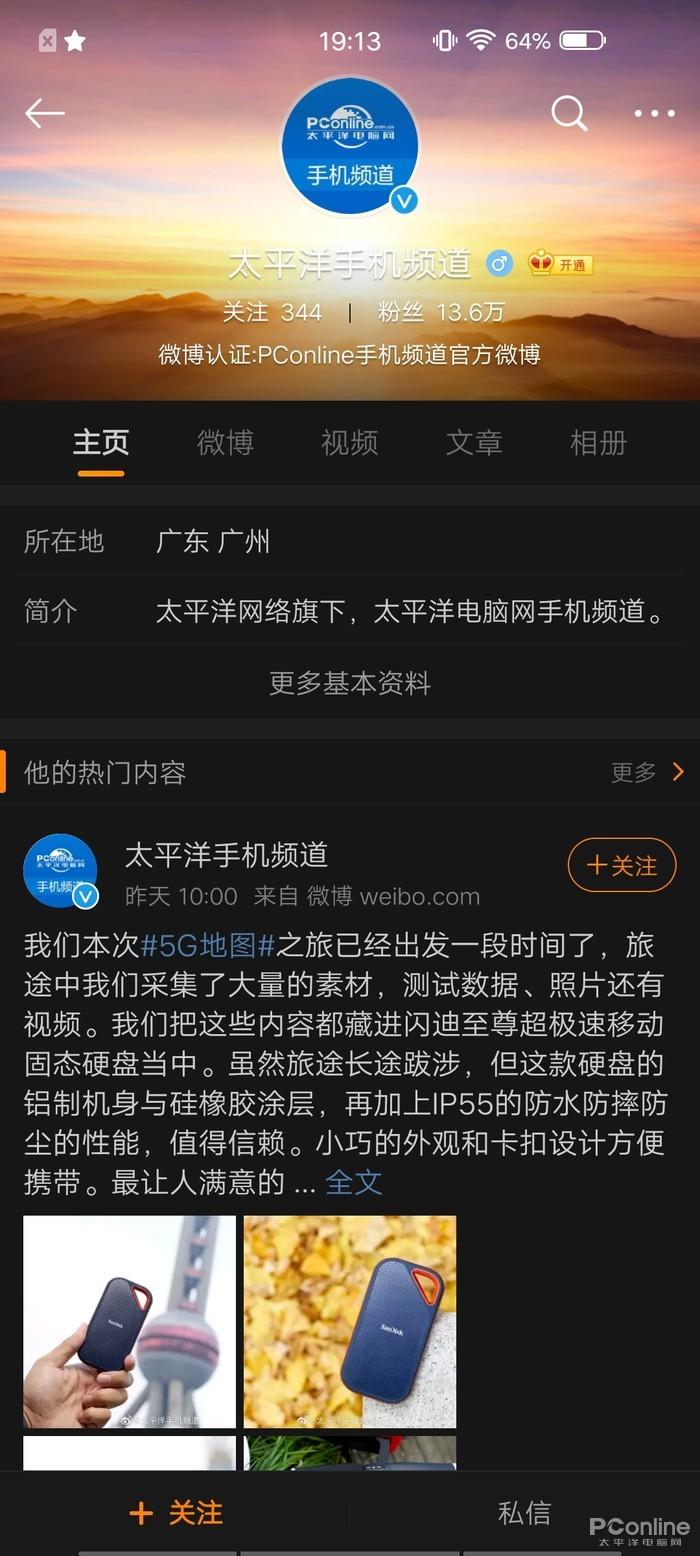Select the 主页 tab
This screenshot has height=1556, width=700.
pyautogui.click(x=101, y=442)
